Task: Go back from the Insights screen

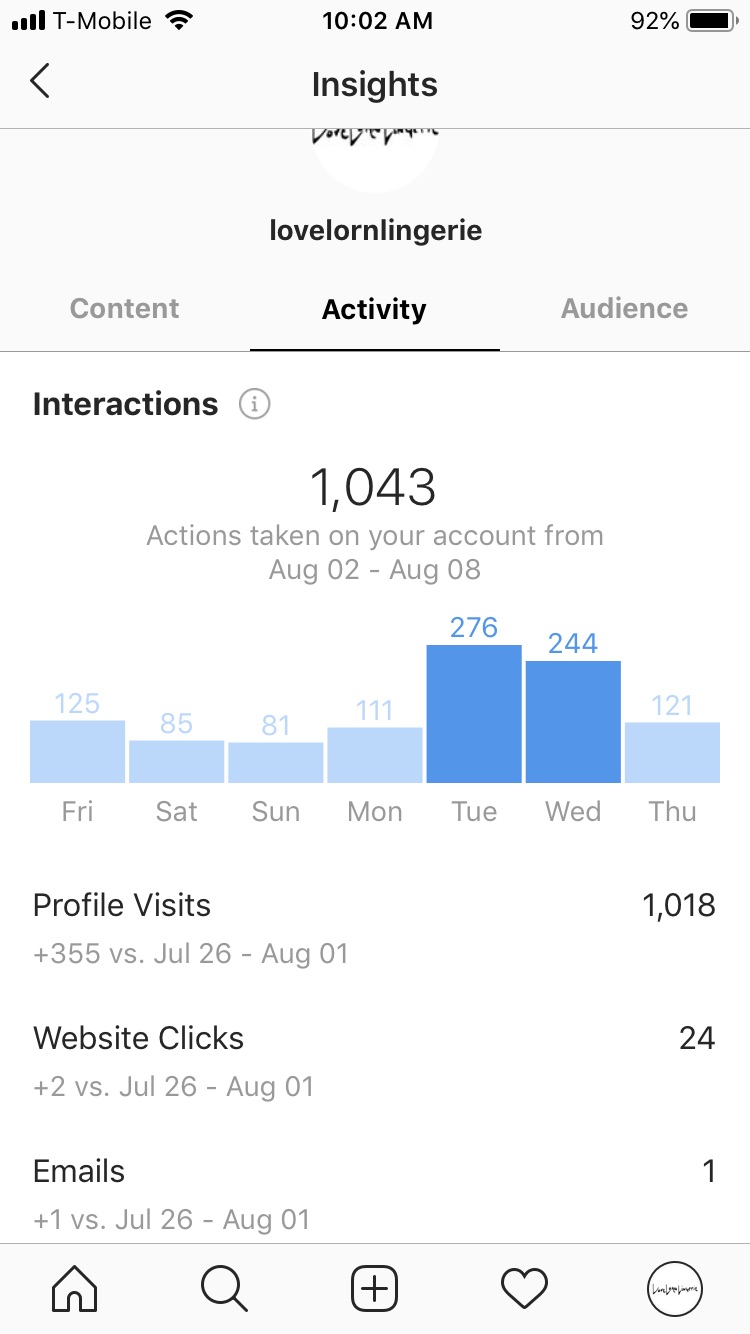Action: [x=40, y=82]
